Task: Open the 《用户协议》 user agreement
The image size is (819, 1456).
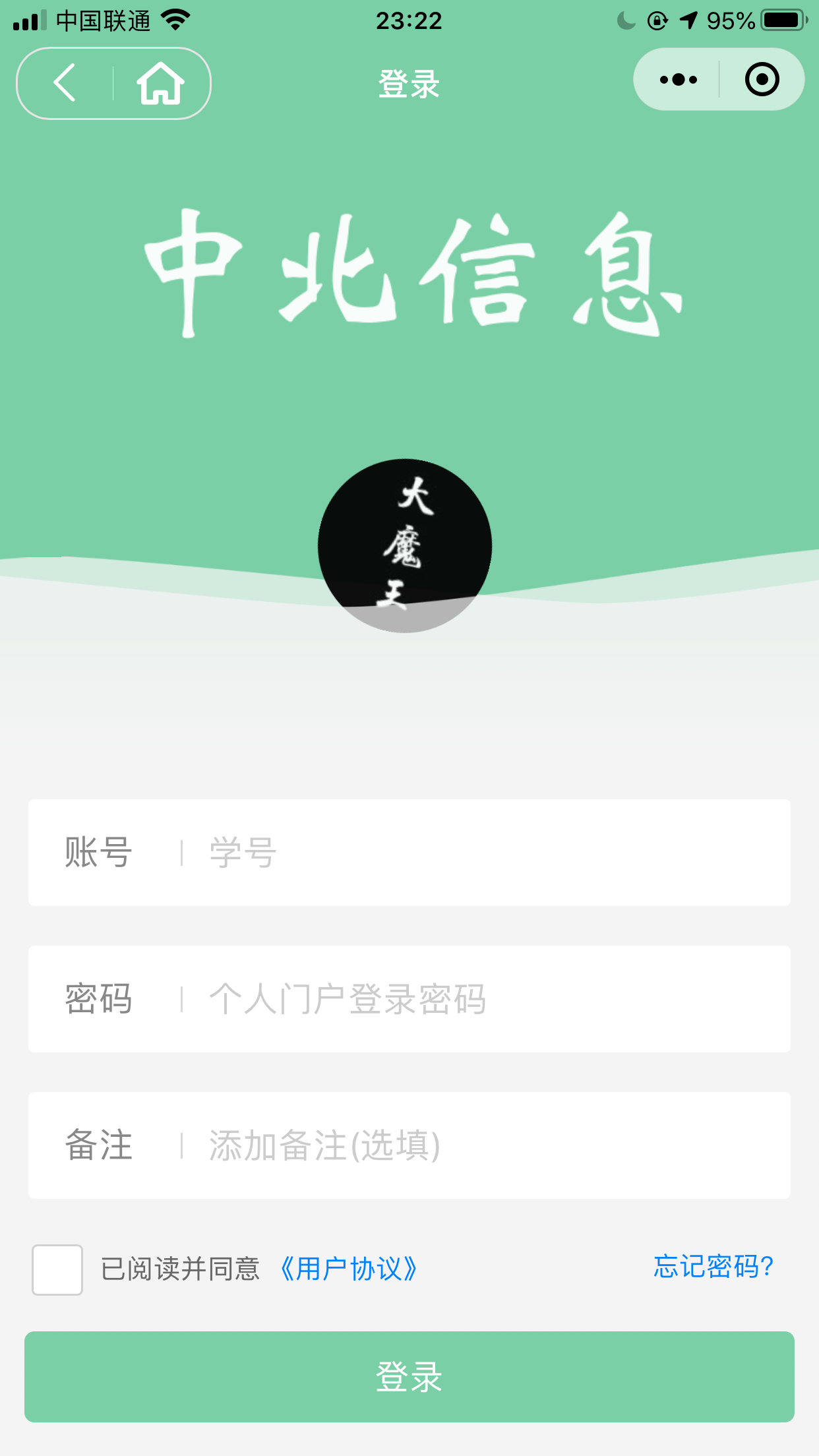Action: pos(349,1267)
